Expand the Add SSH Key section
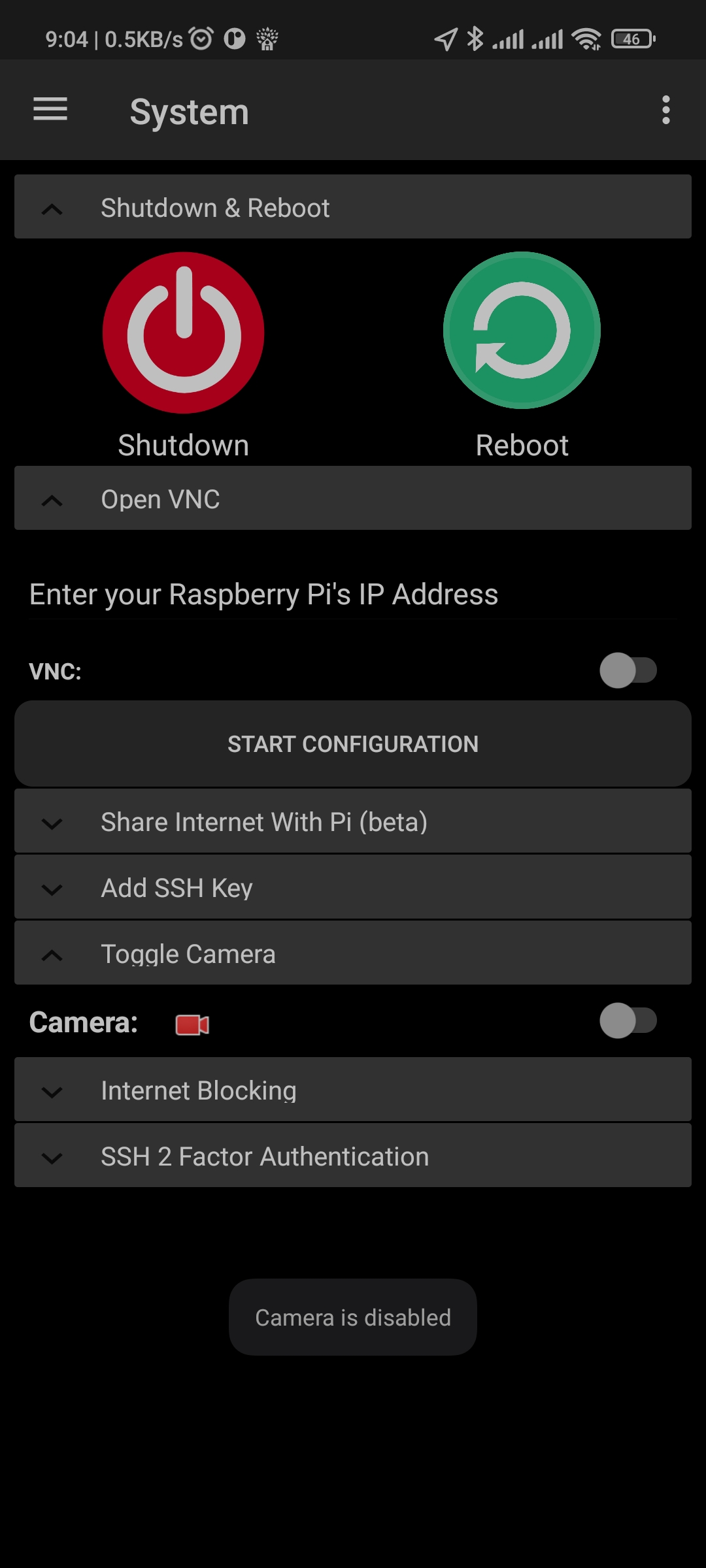The width and height of the screenshot is (706, 1568). 353,888
